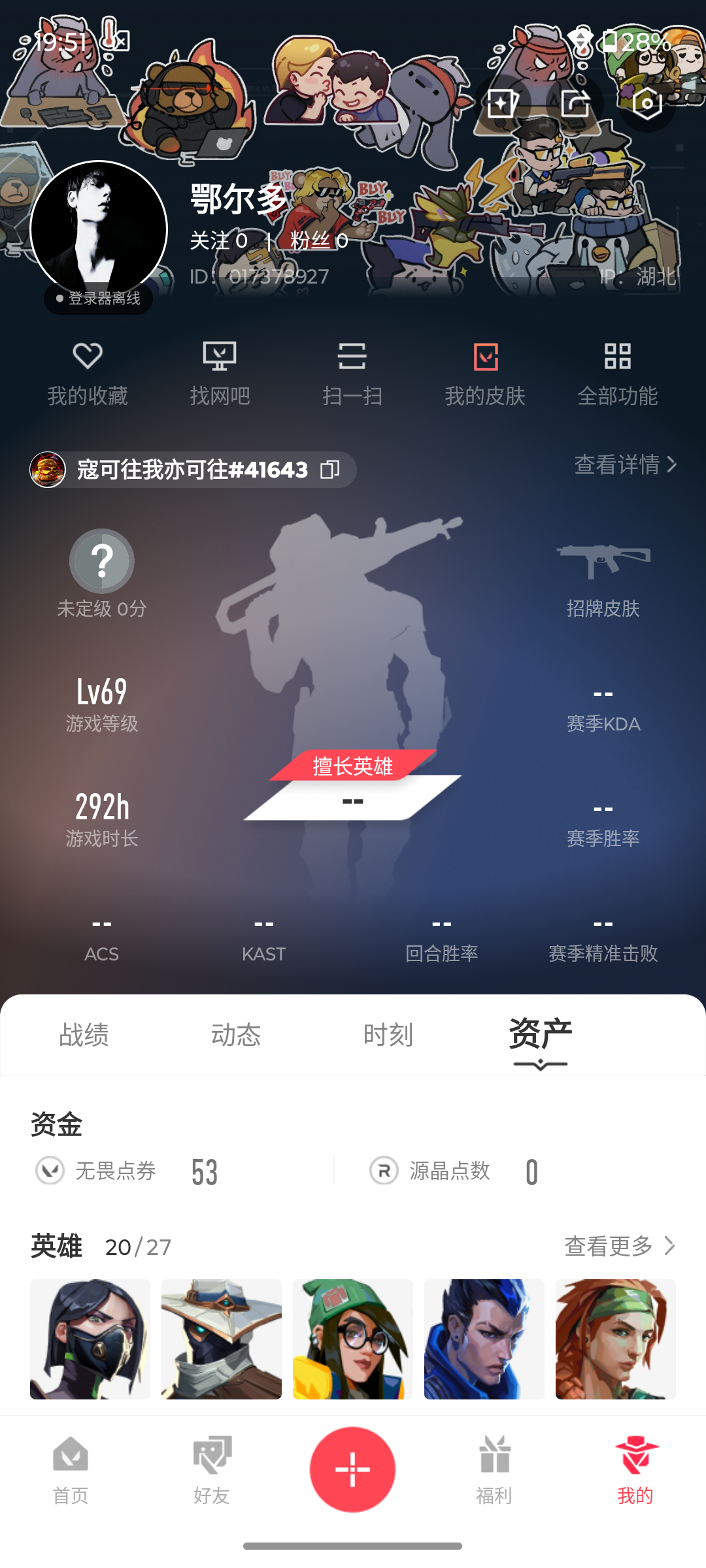View the 关注 following list
Viewport: 706px width, 1568px height.
(x=219, y=240)
